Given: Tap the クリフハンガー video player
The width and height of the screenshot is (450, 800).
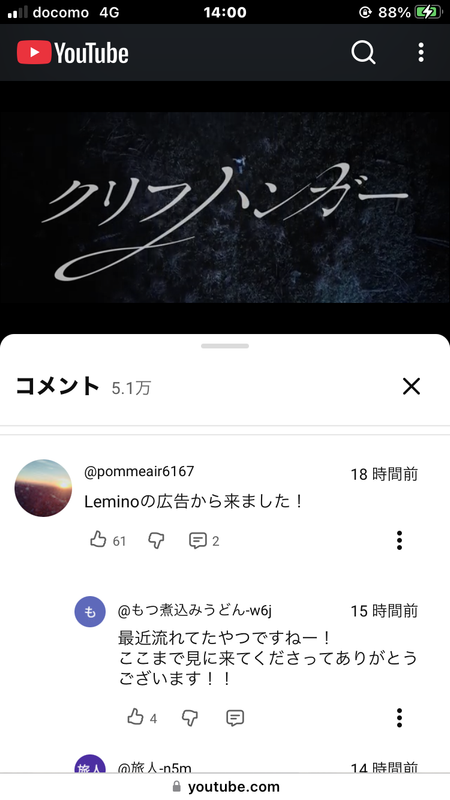Looking at the screenshot, I should [225, 207].
